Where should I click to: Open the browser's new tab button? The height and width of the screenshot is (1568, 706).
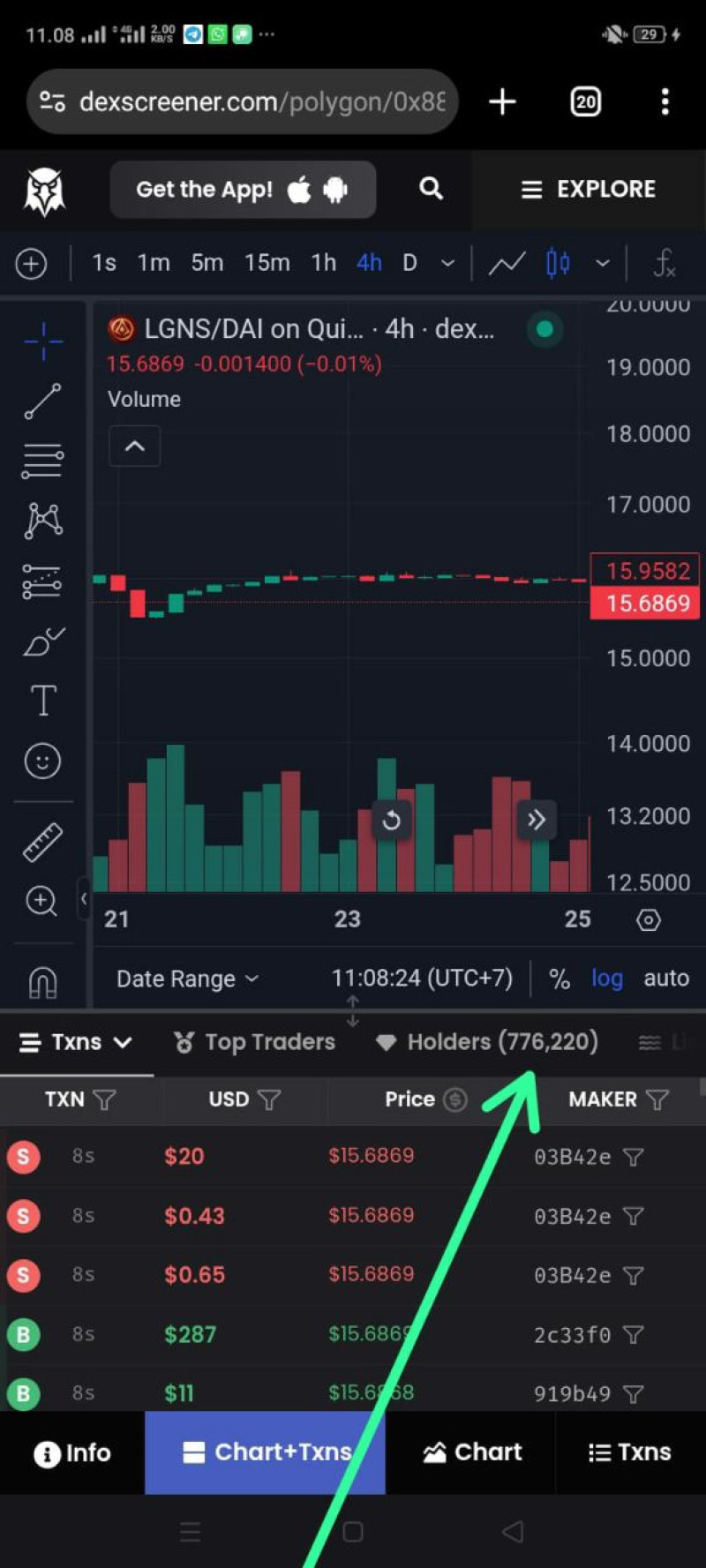pyautogui.click(x=502, y=101)
